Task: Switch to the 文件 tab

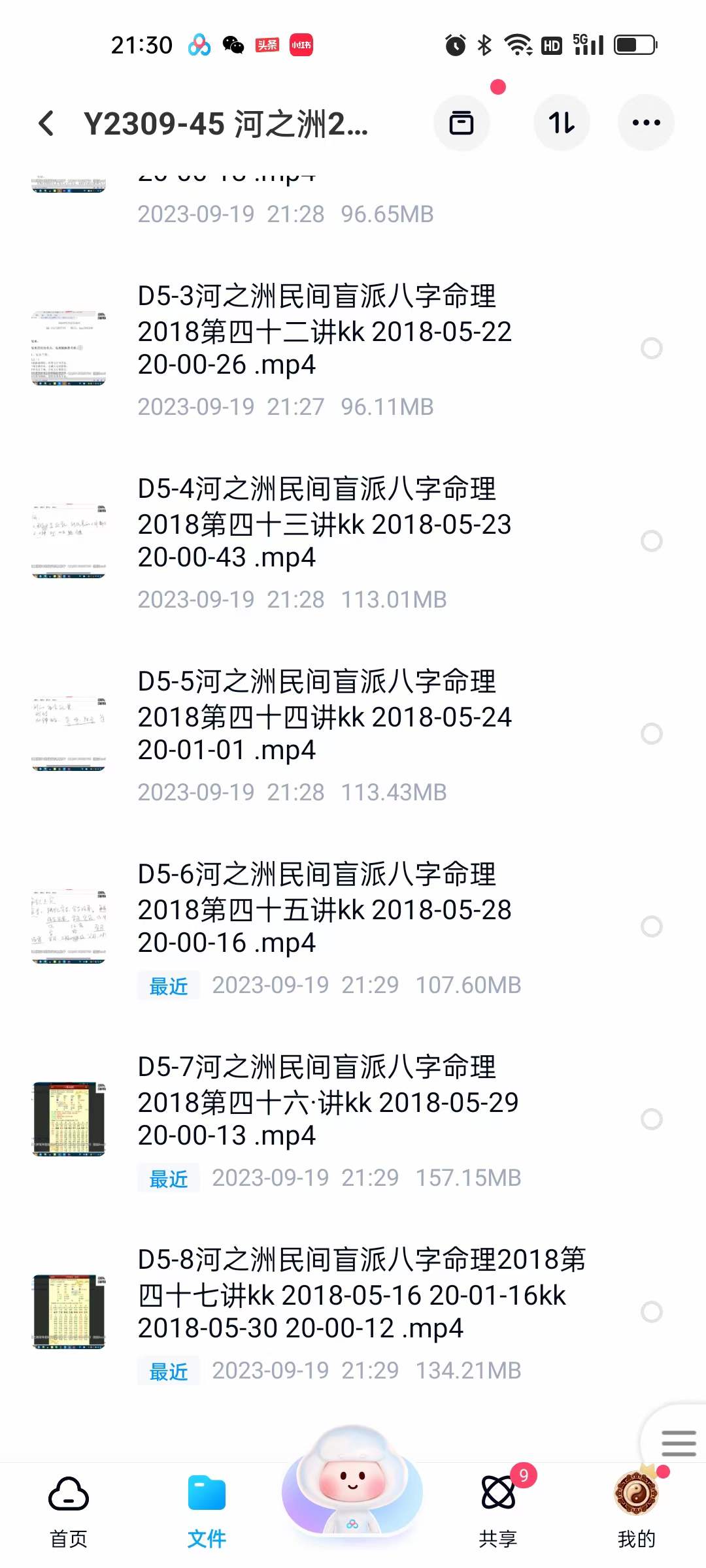Action: (x=207, y=1503)
